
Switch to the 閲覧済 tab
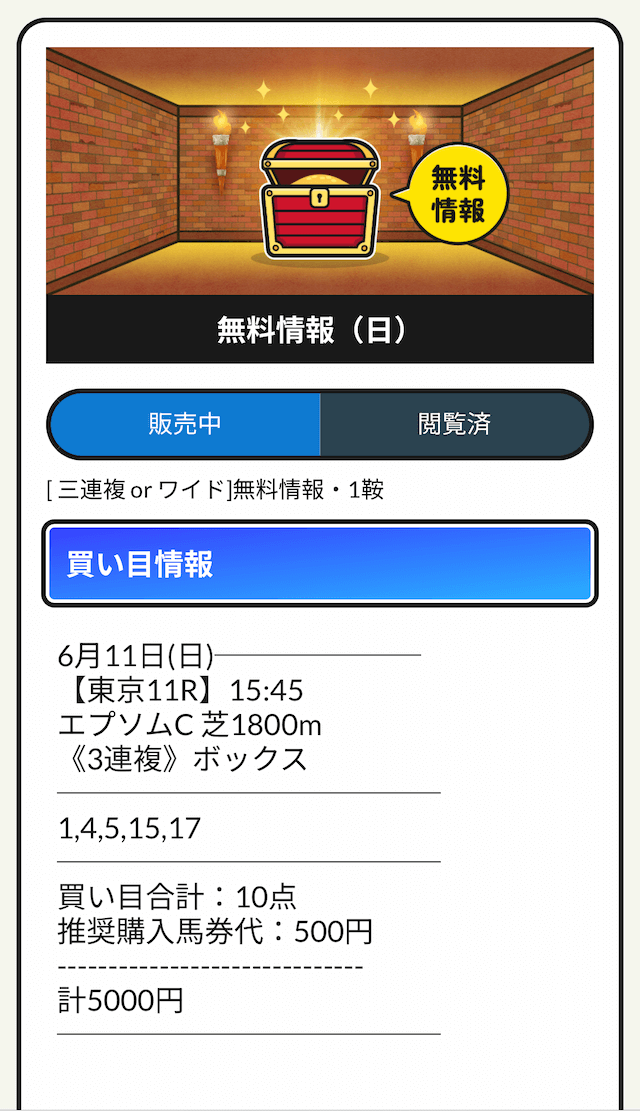[x=455, y=424]
